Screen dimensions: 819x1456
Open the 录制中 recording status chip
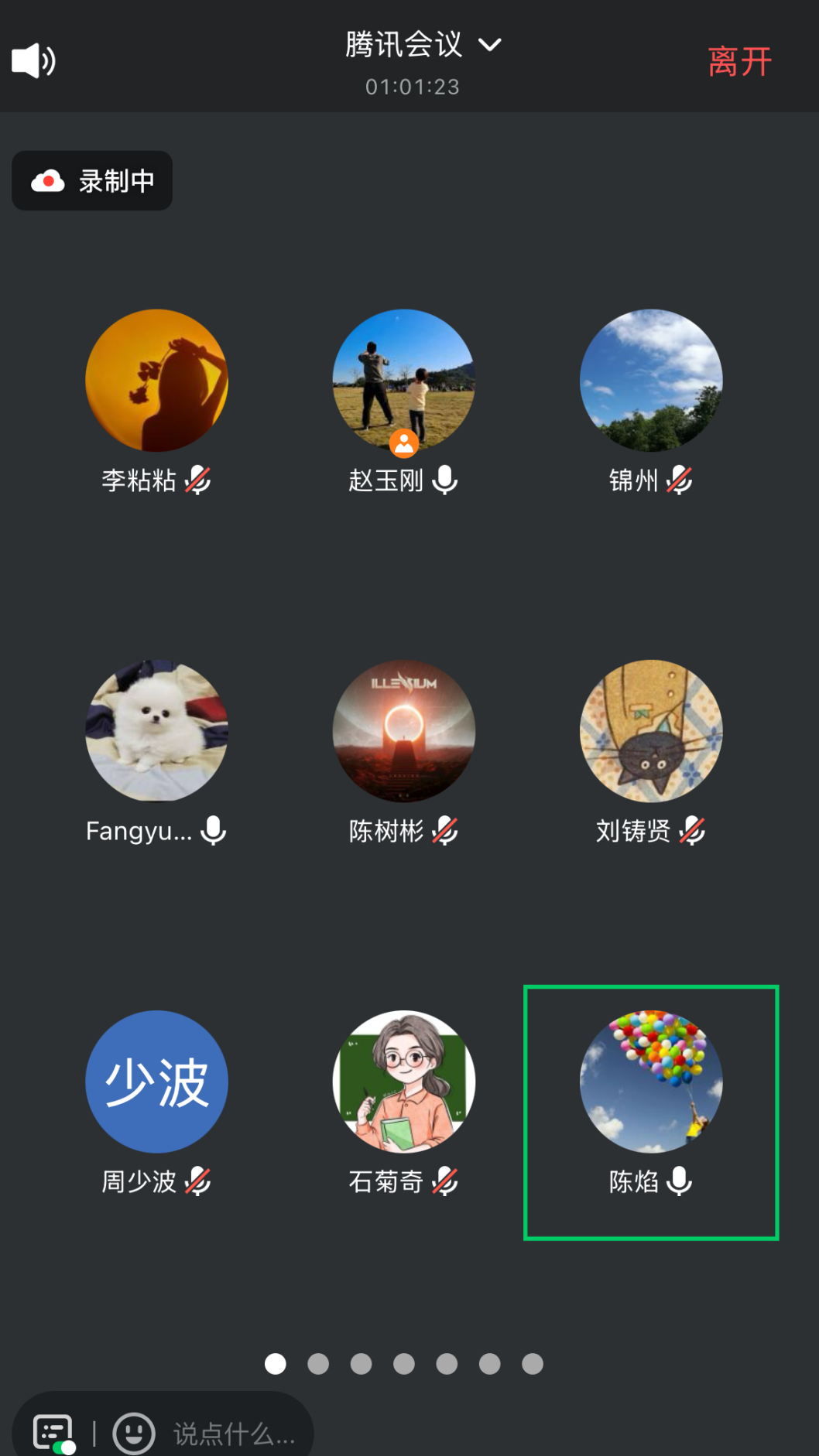coord(92,181)
